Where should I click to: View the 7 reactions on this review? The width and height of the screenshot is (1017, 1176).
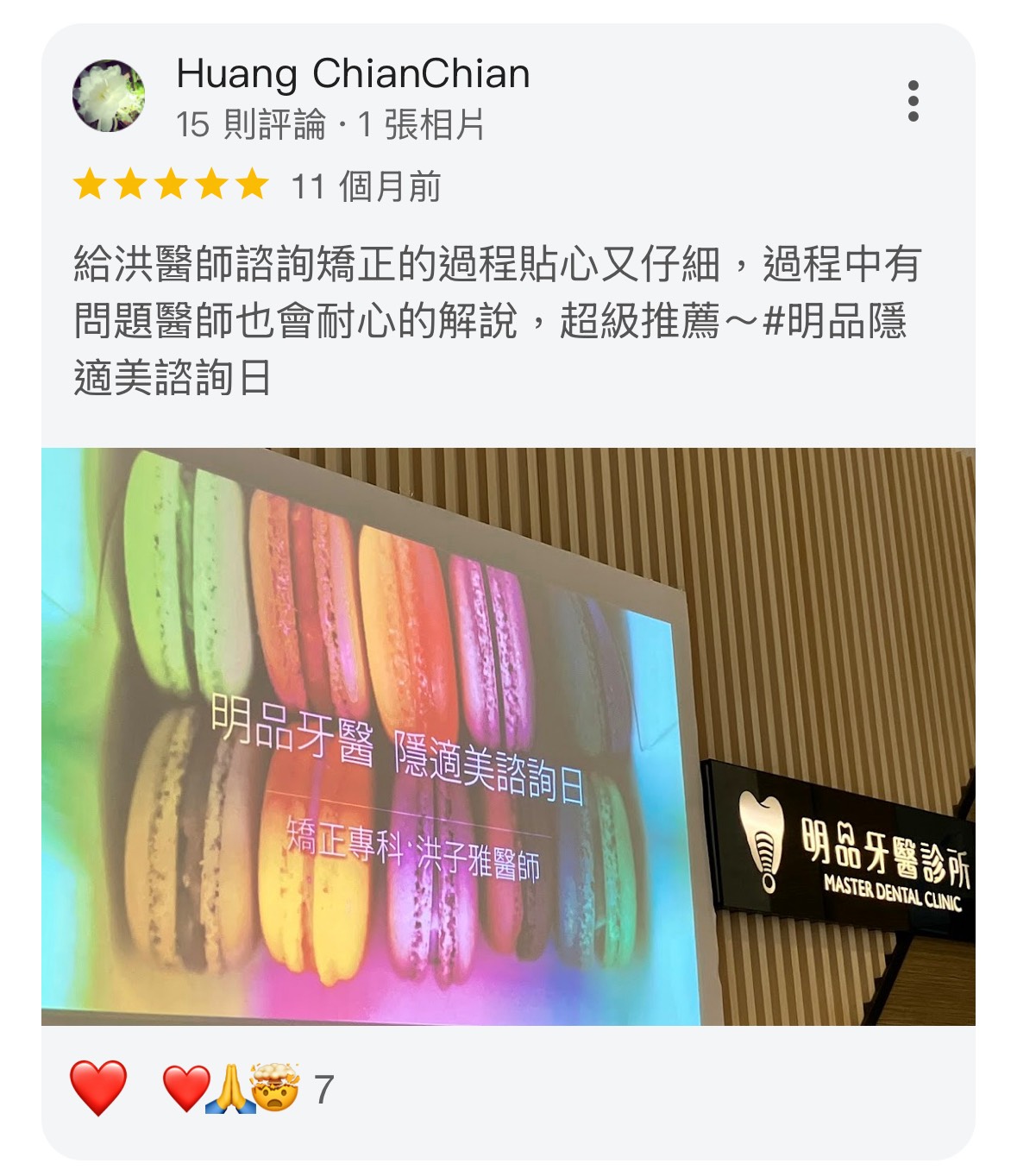point(248,1089)
